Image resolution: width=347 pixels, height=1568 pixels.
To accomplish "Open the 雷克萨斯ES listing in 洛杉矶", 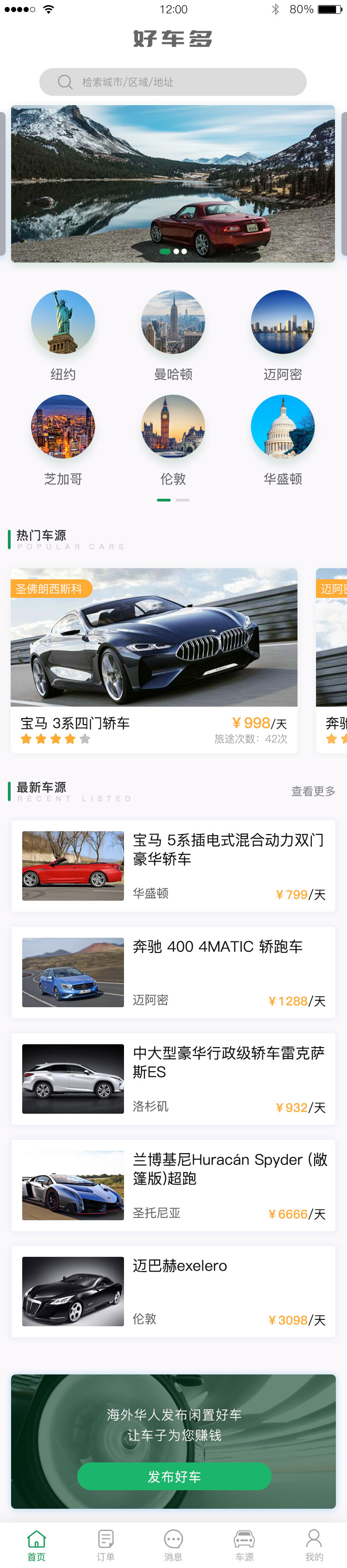I will (x=173, y=1079).
